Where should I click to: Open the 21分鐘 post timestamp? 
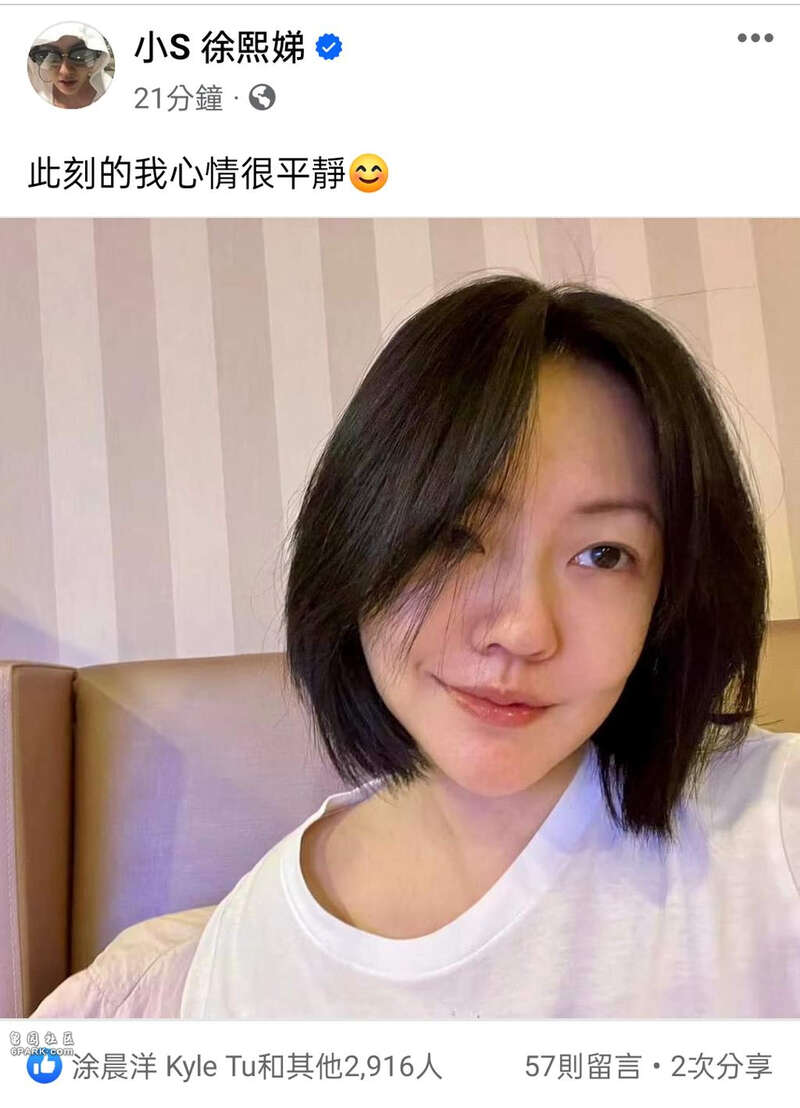coord(178,98)
